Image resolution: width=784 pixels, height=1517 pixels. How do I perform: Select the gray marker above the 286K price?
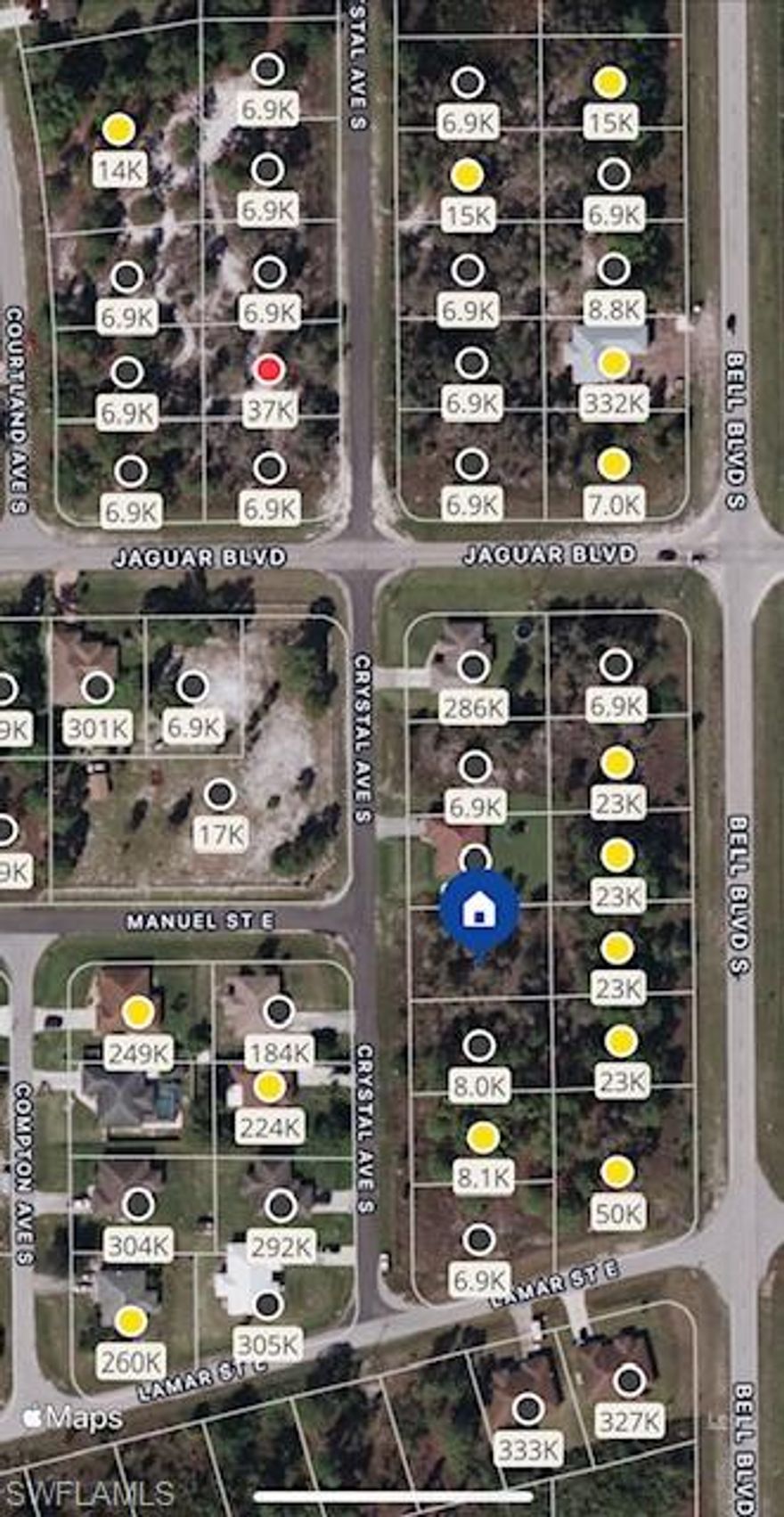tap(474, 666)
